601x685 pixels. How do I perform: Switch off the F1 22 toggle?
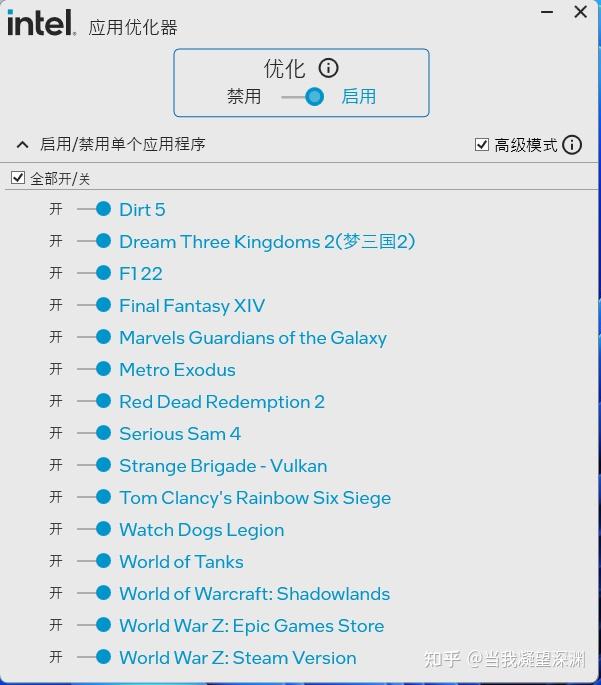point(95,273)
